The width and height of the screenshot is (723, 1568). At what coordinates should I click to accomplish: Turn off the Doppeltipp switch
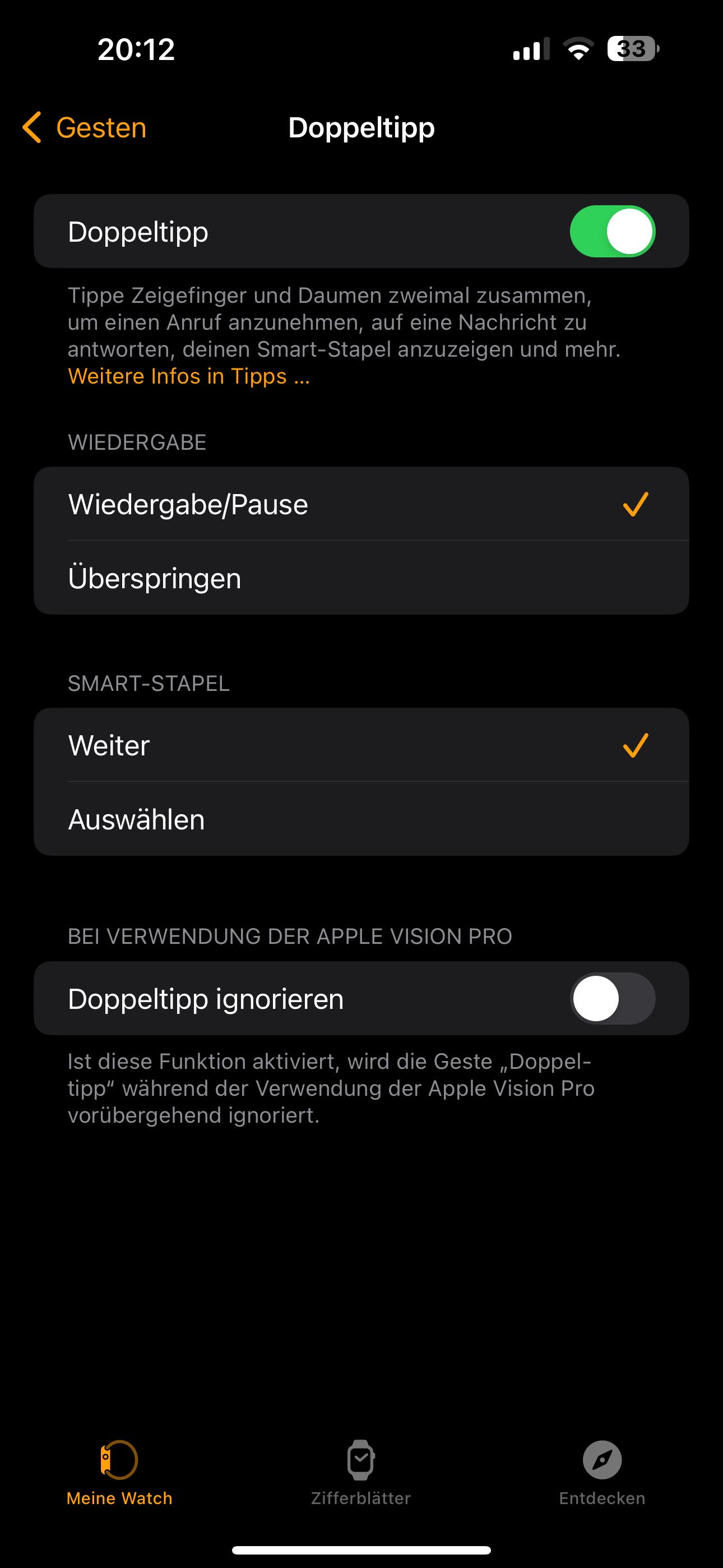click(611, 232)
